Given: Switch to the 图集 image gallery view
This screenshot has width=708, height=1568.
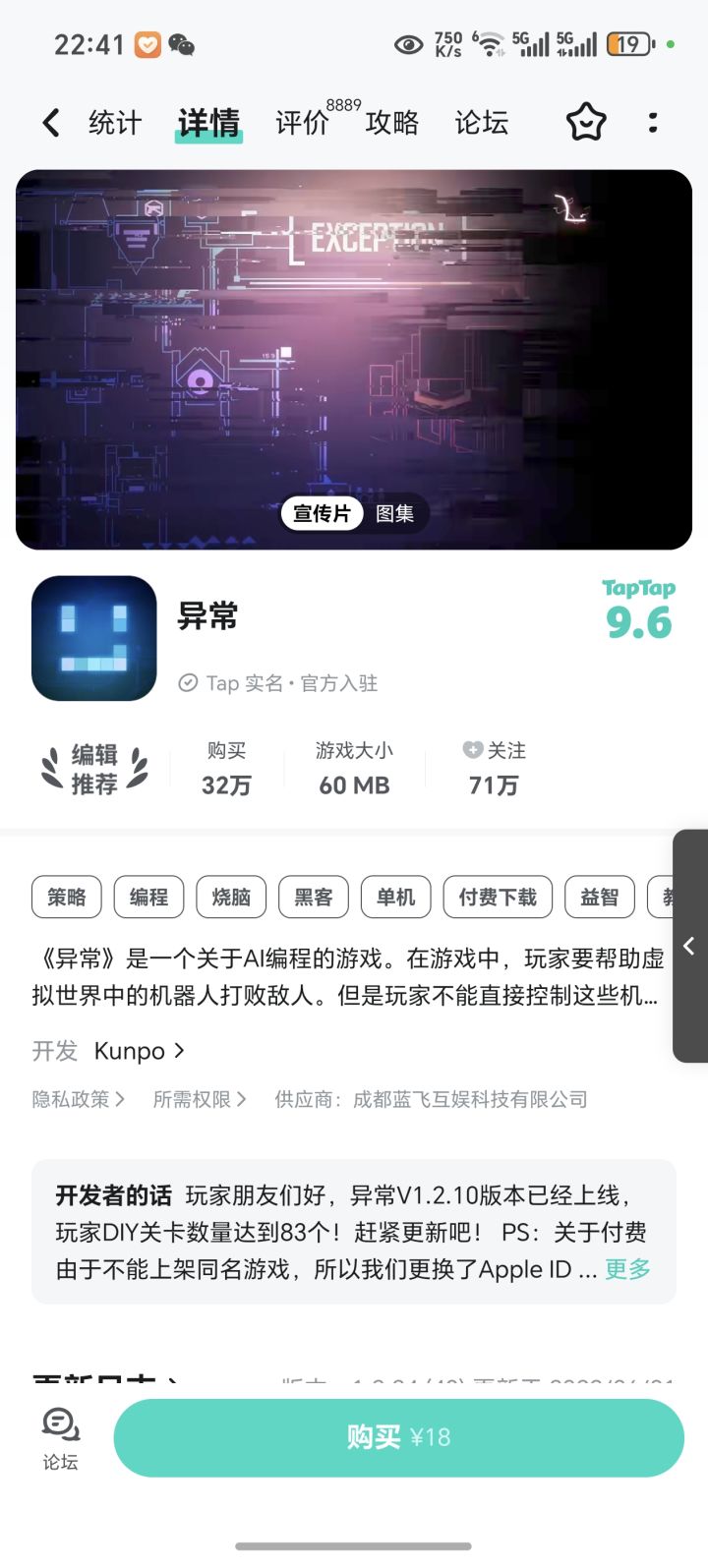Looking at the screenshot, I should [x=395, y=513].
